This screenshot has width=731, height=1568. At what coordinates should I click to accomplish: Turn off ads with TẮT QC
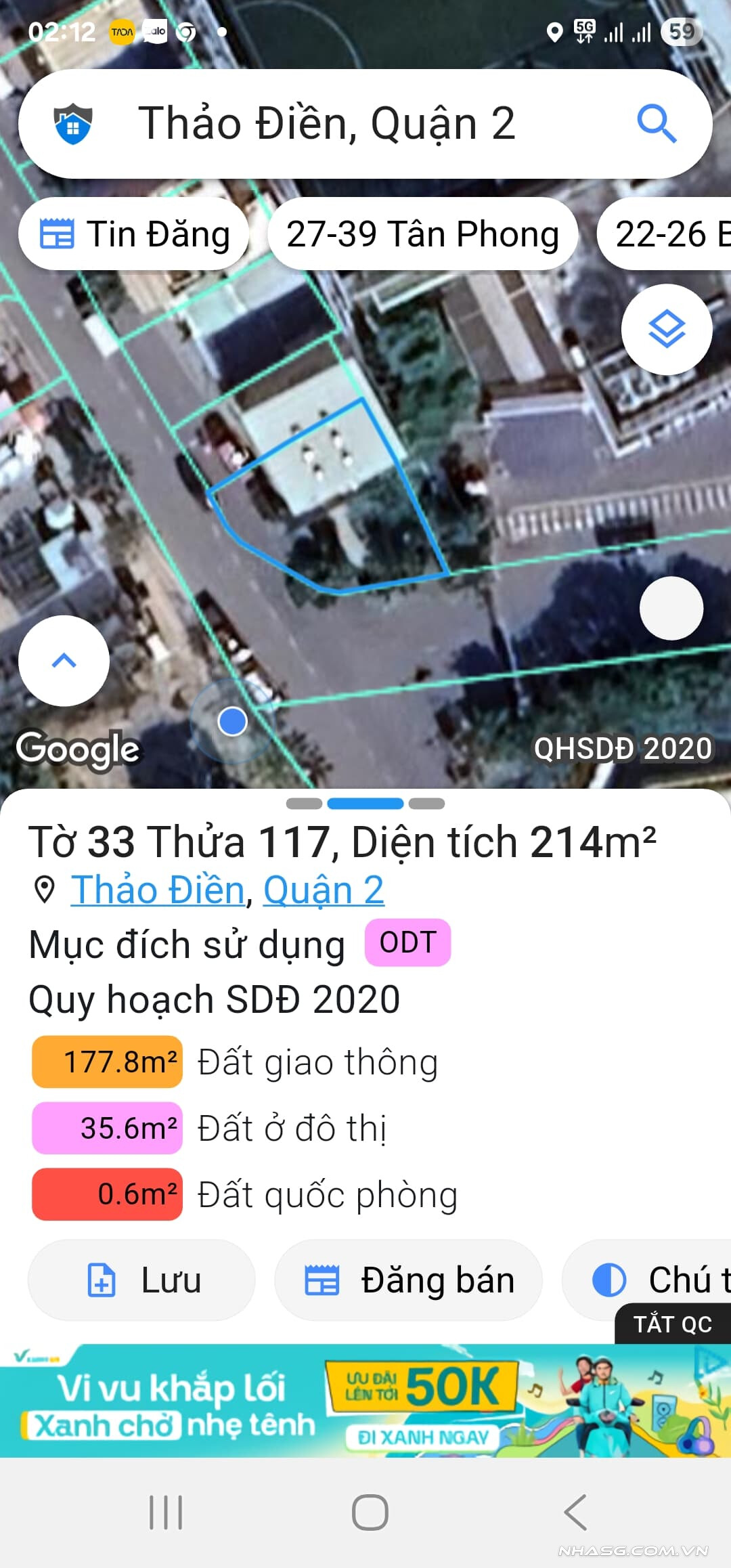pyautogui.click(x=672, y=1324)
